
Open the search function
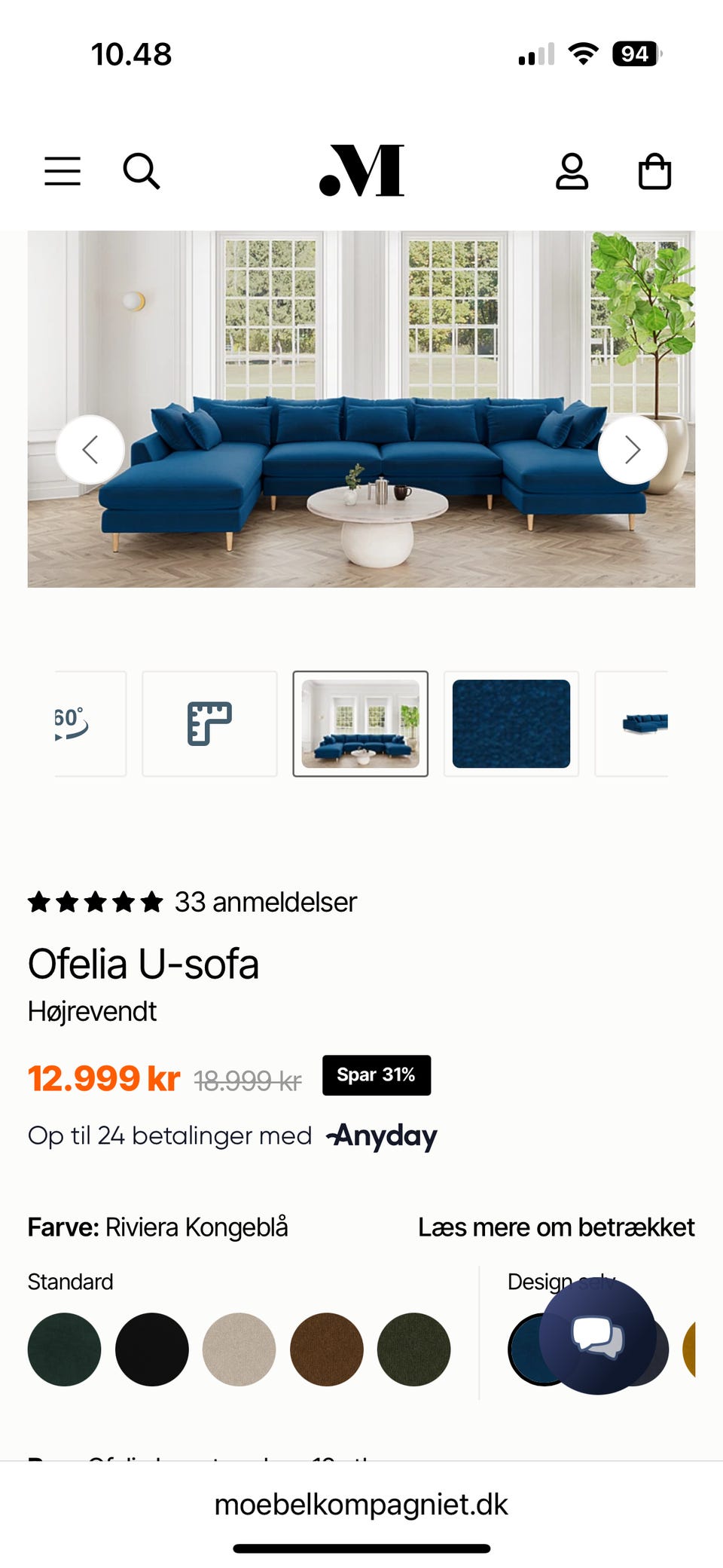point(140,171)
